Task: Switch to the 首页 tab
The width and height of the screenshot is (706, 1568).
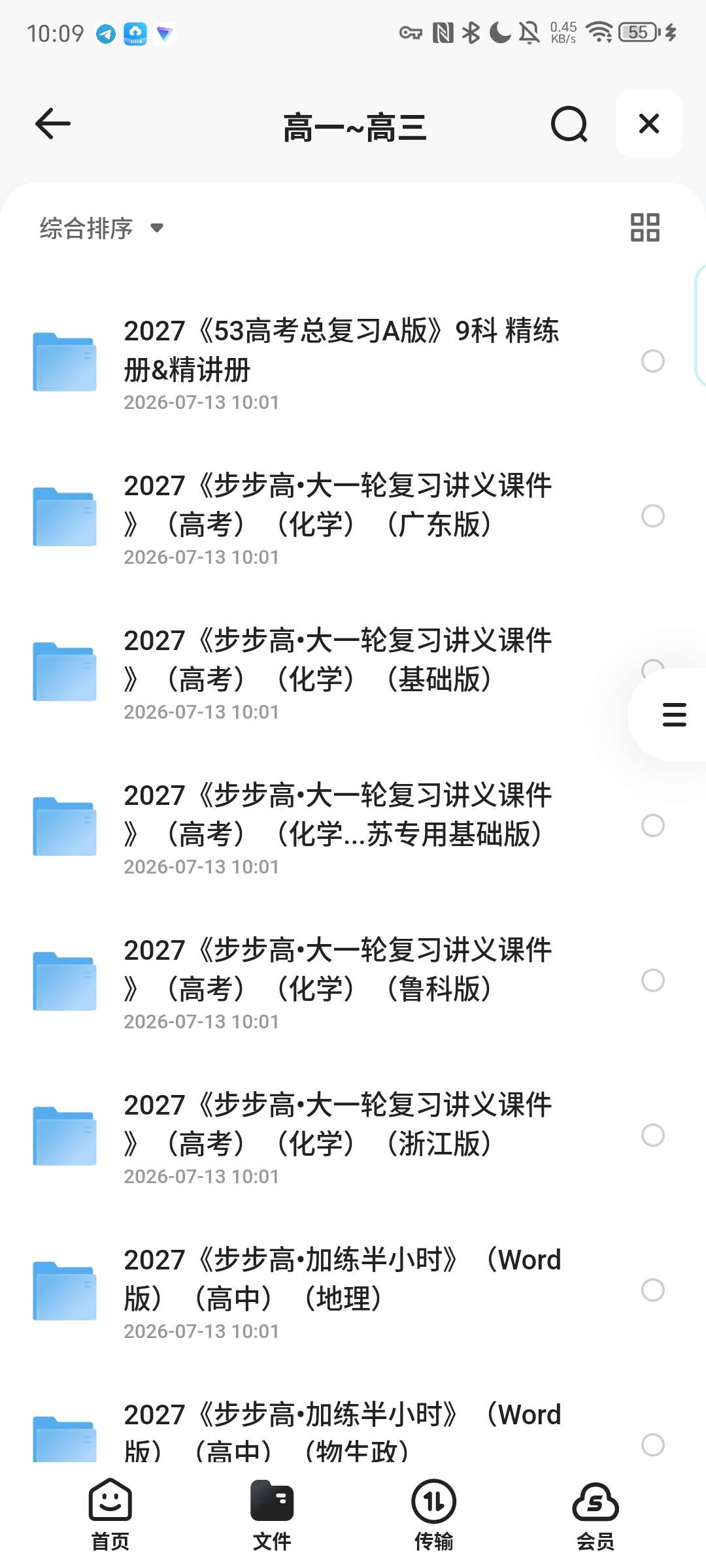Action: coord(110,1514)
